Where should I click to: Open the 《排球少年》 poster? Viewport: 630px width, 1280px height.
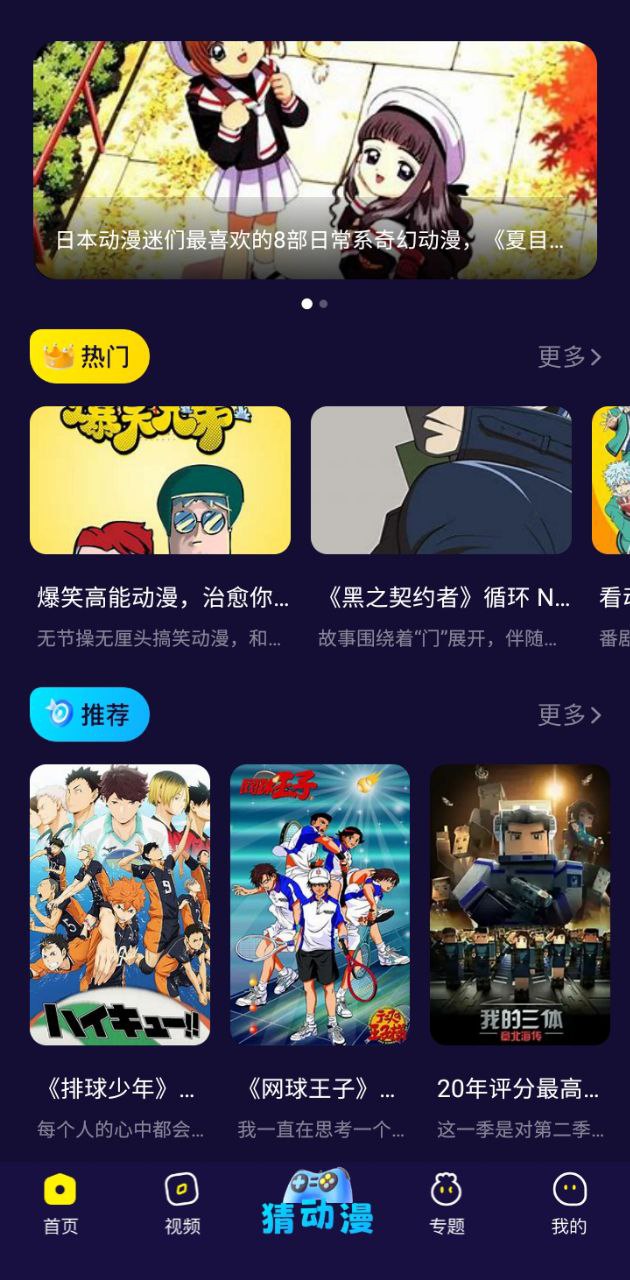pos(120,904)
